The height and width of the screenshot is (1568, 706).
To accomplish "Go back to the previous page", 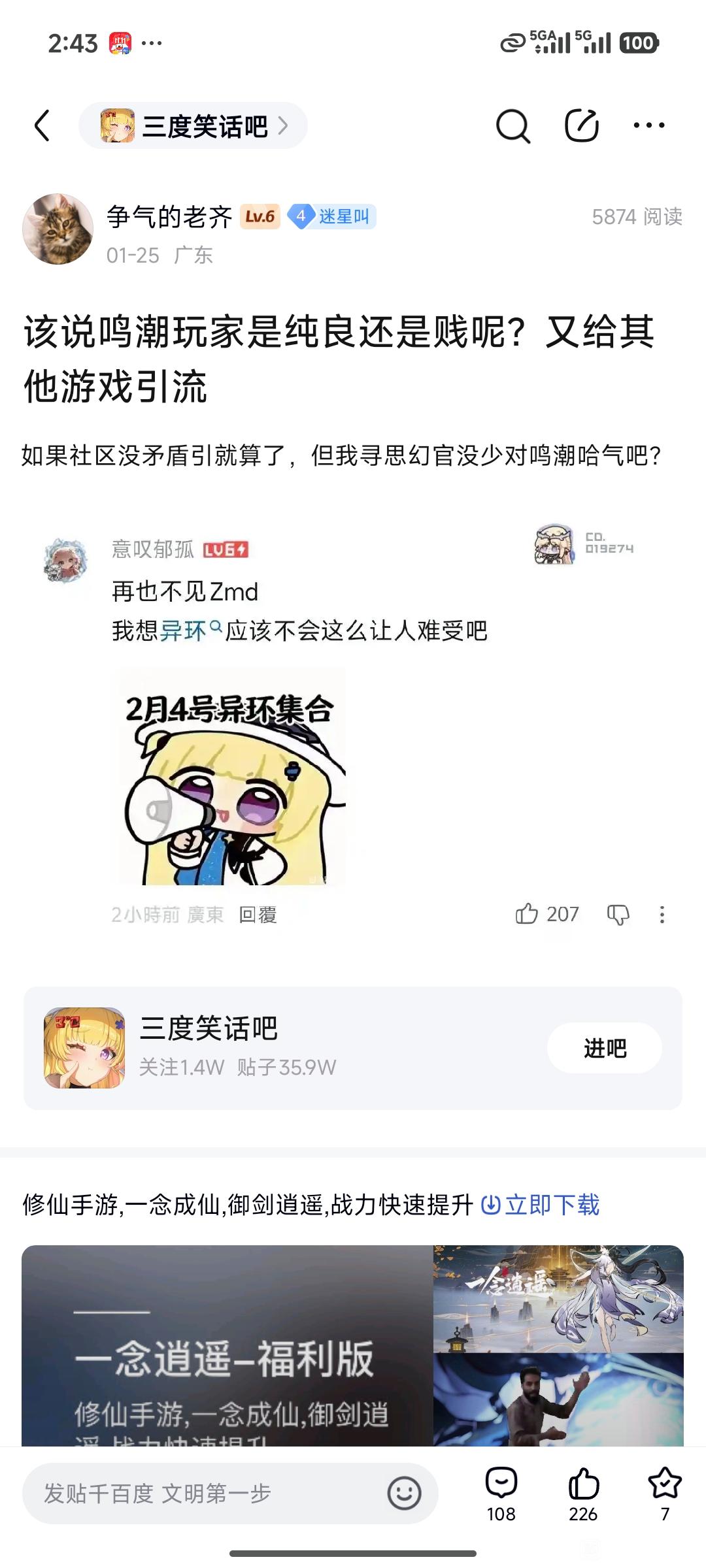I will [x=42, y=125].
